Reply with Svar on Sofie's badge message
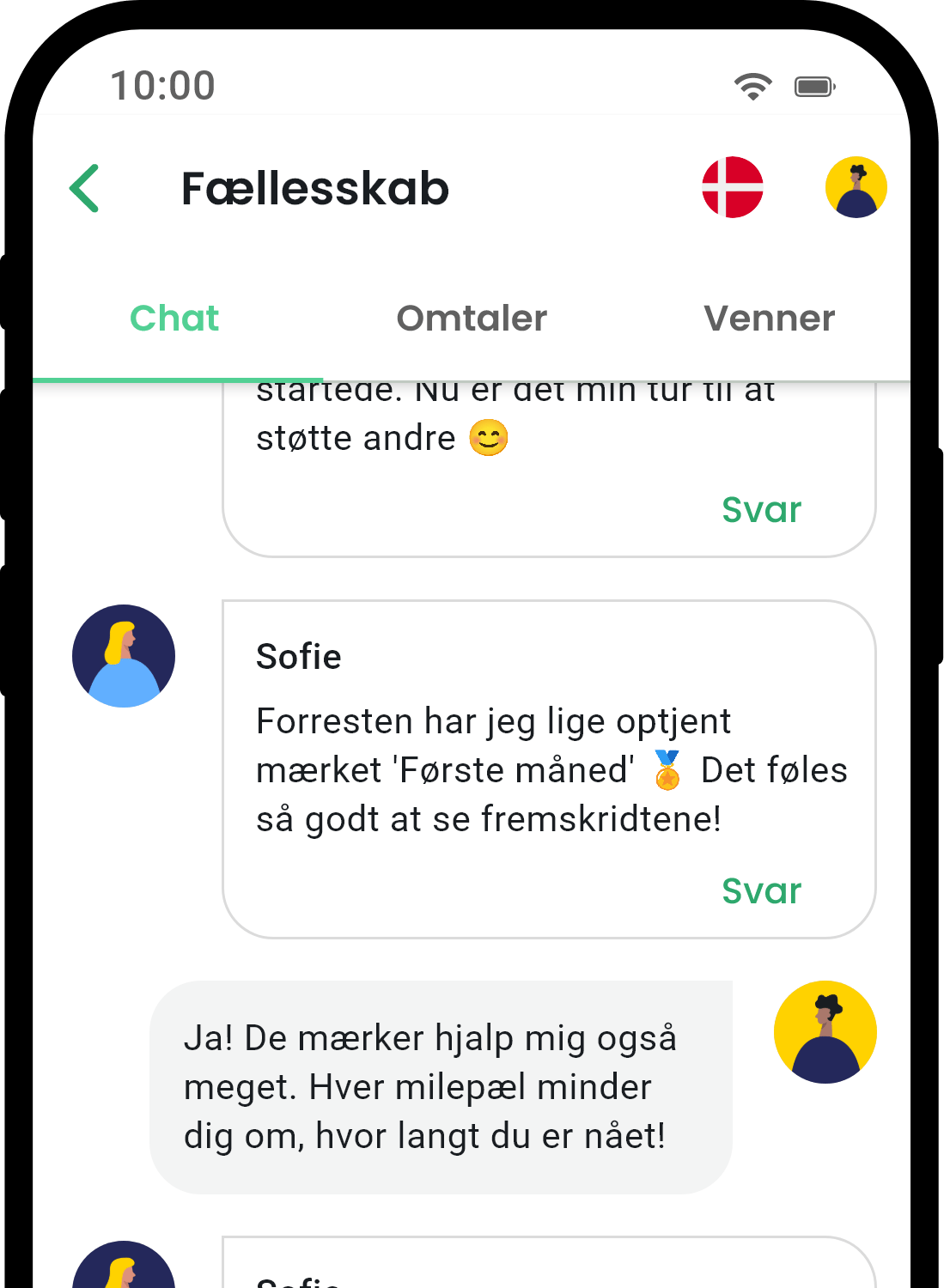The width and height of the screenshot is (944, 1288). [761, 890]
